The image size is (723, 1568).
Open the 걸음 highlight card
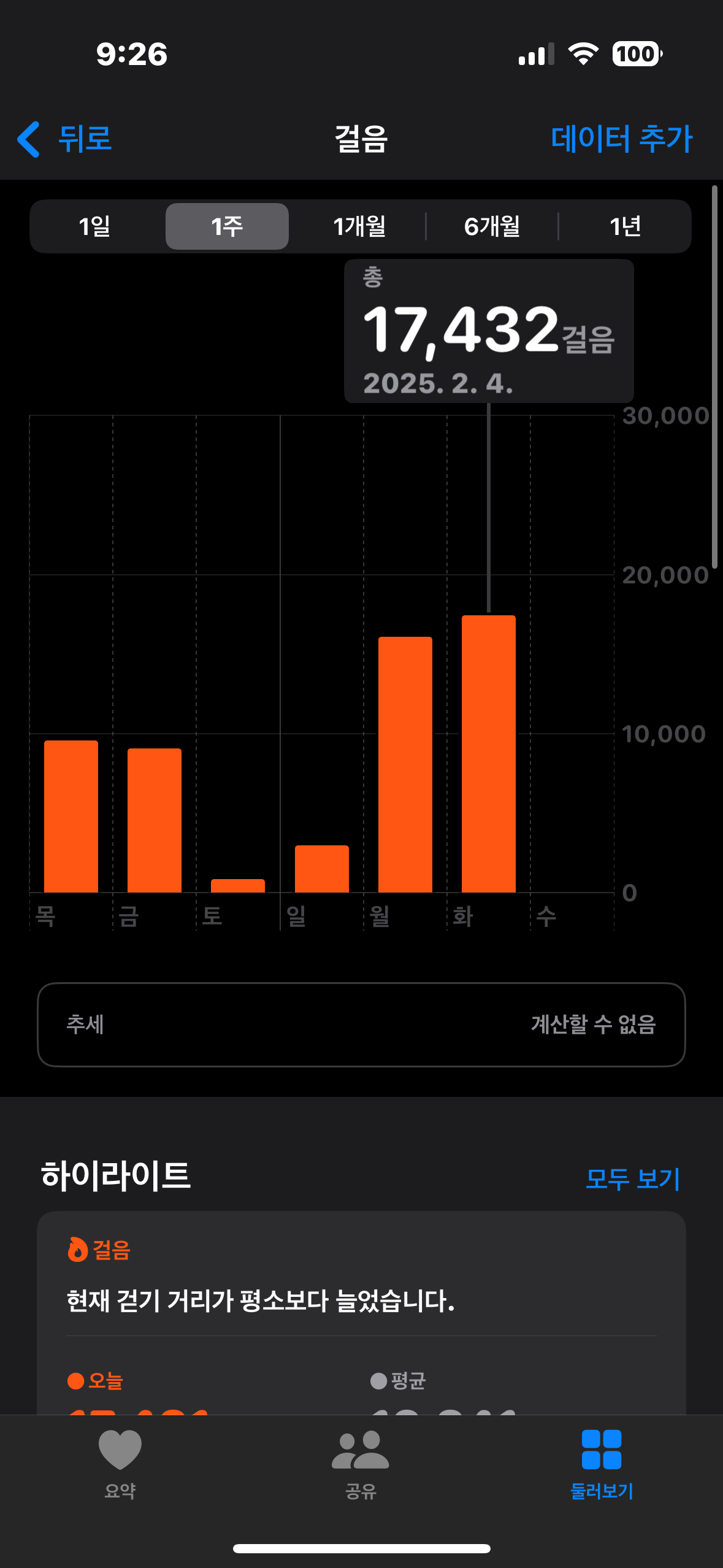pos(361,1301)
